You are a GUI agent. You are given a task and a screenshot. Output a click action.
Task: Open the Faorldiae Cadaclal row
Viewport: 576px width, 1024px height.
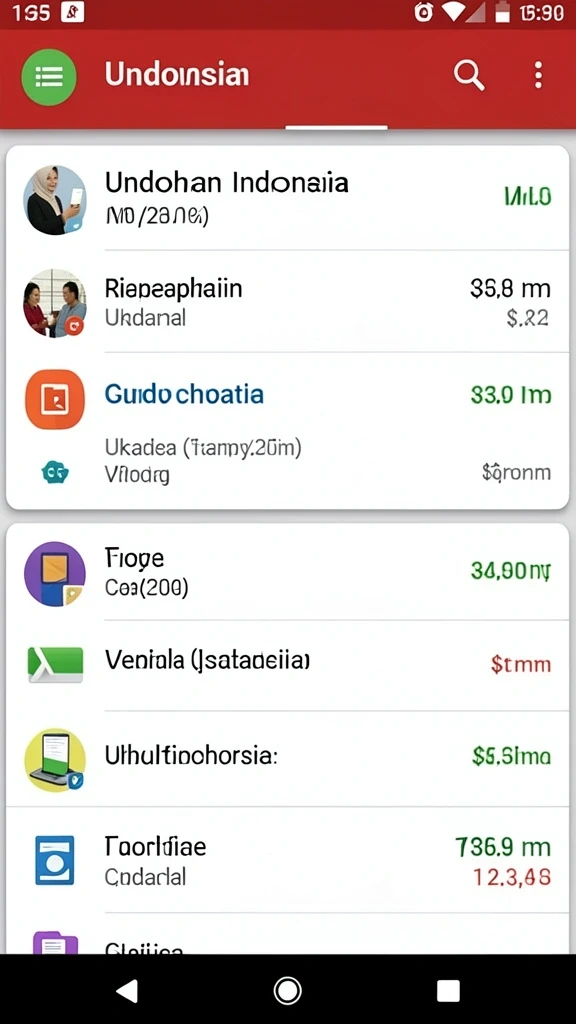point(287,860)
